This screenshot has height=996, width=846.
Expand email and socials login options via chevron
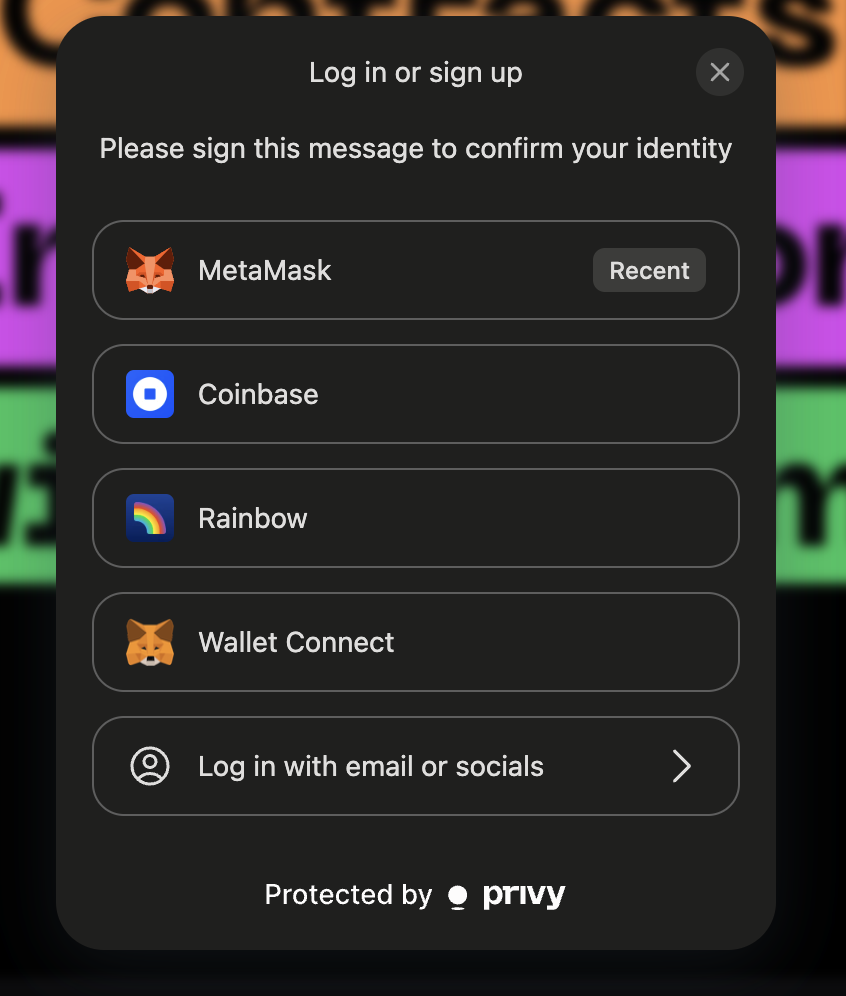pos(682,766)
